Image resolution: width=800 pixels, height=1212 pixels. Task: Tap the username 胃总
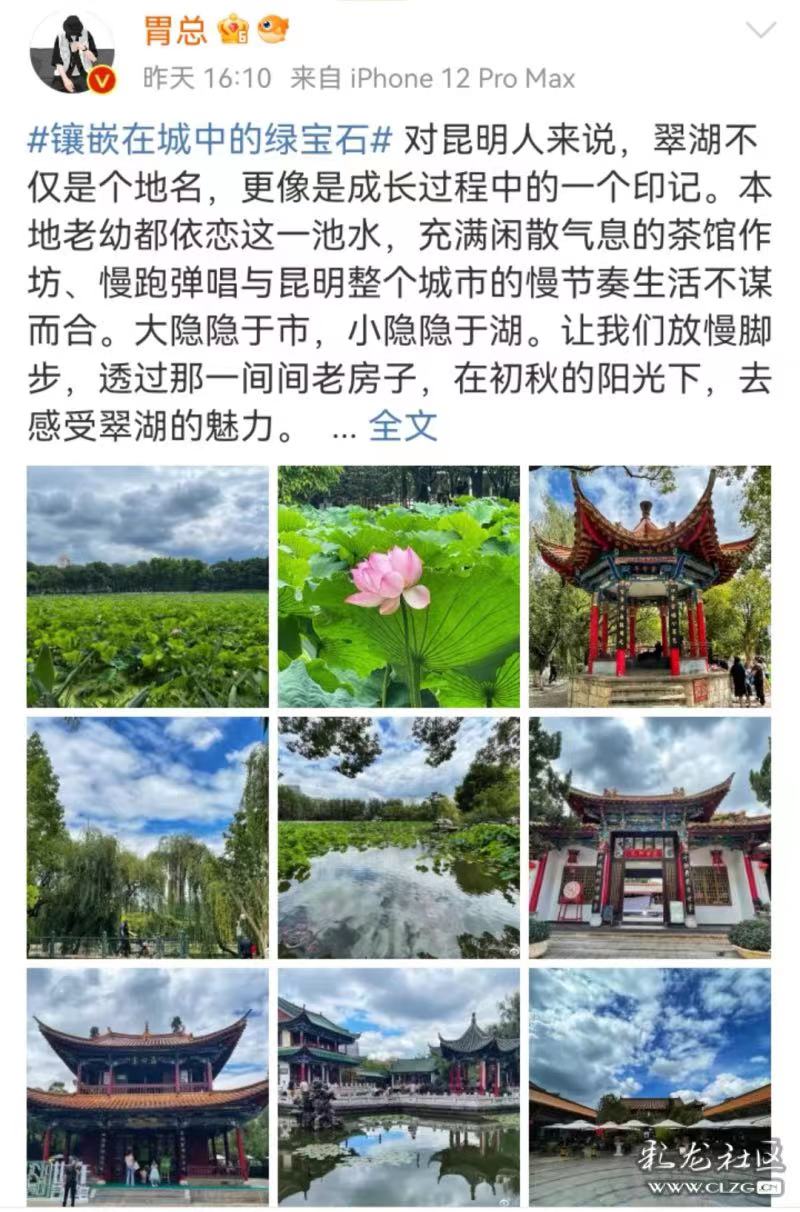[x=176, y=31]
